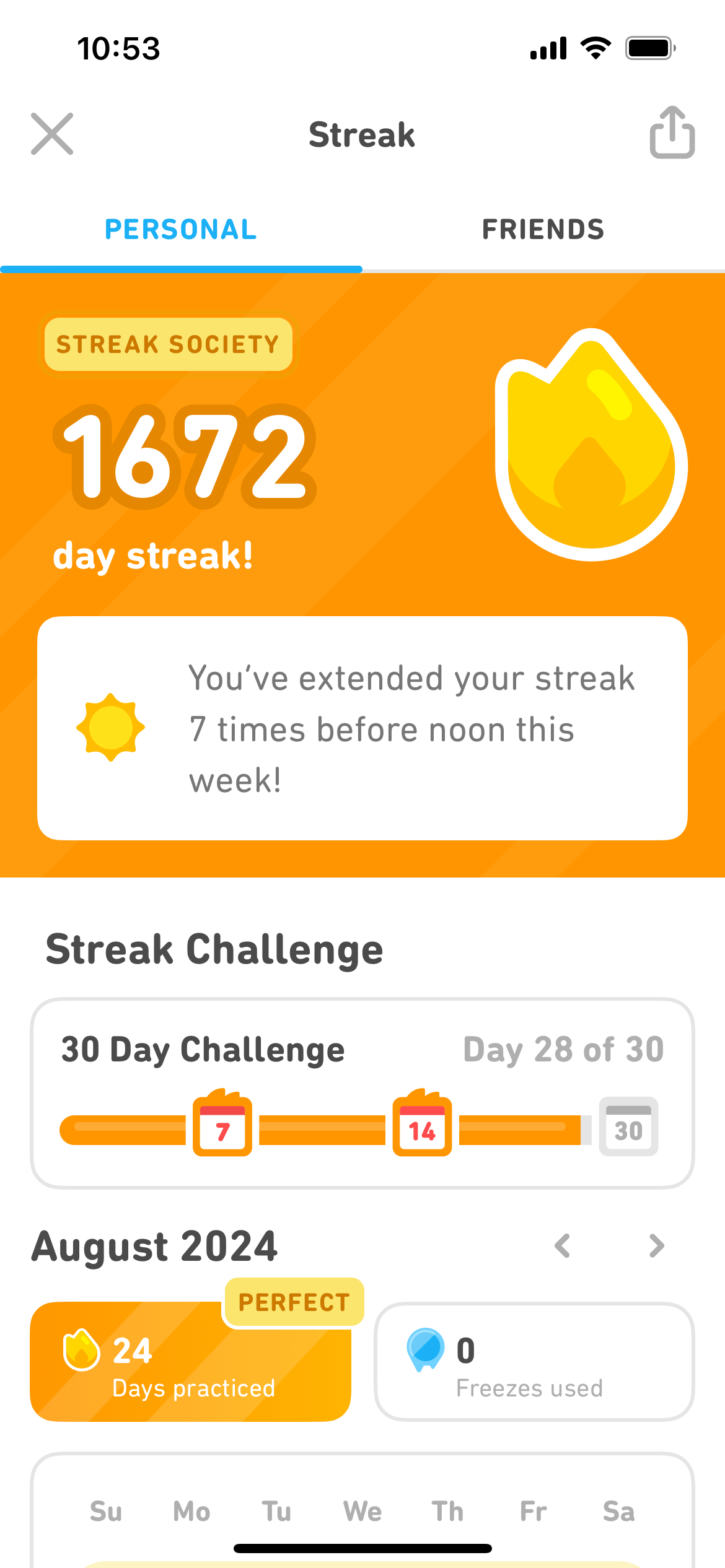Viewport: 725px width, 1568px height.
Task: Go to the previous month
Action: [x=563, y=1246]
